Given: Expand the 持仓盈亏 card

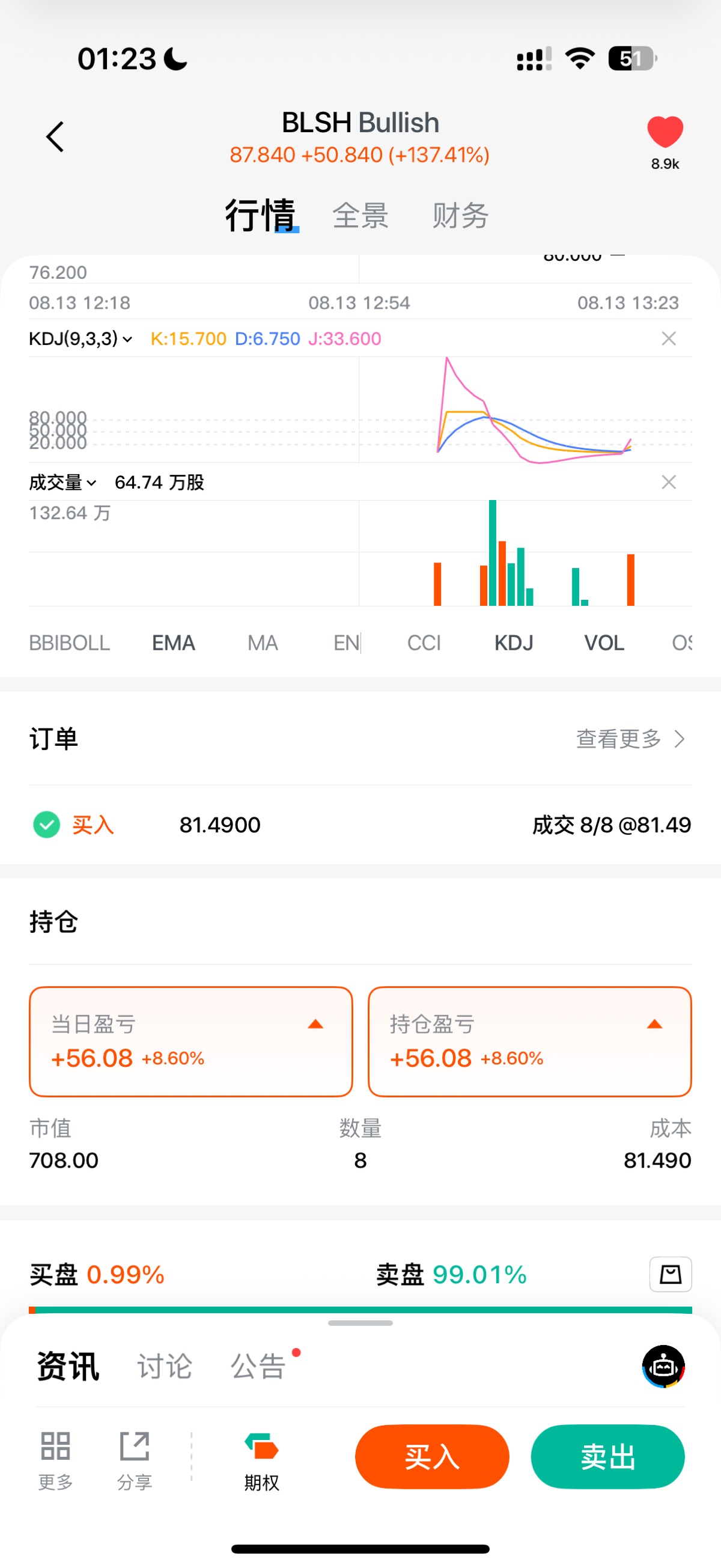Looking at the screenshot, I should [529, 1042].
